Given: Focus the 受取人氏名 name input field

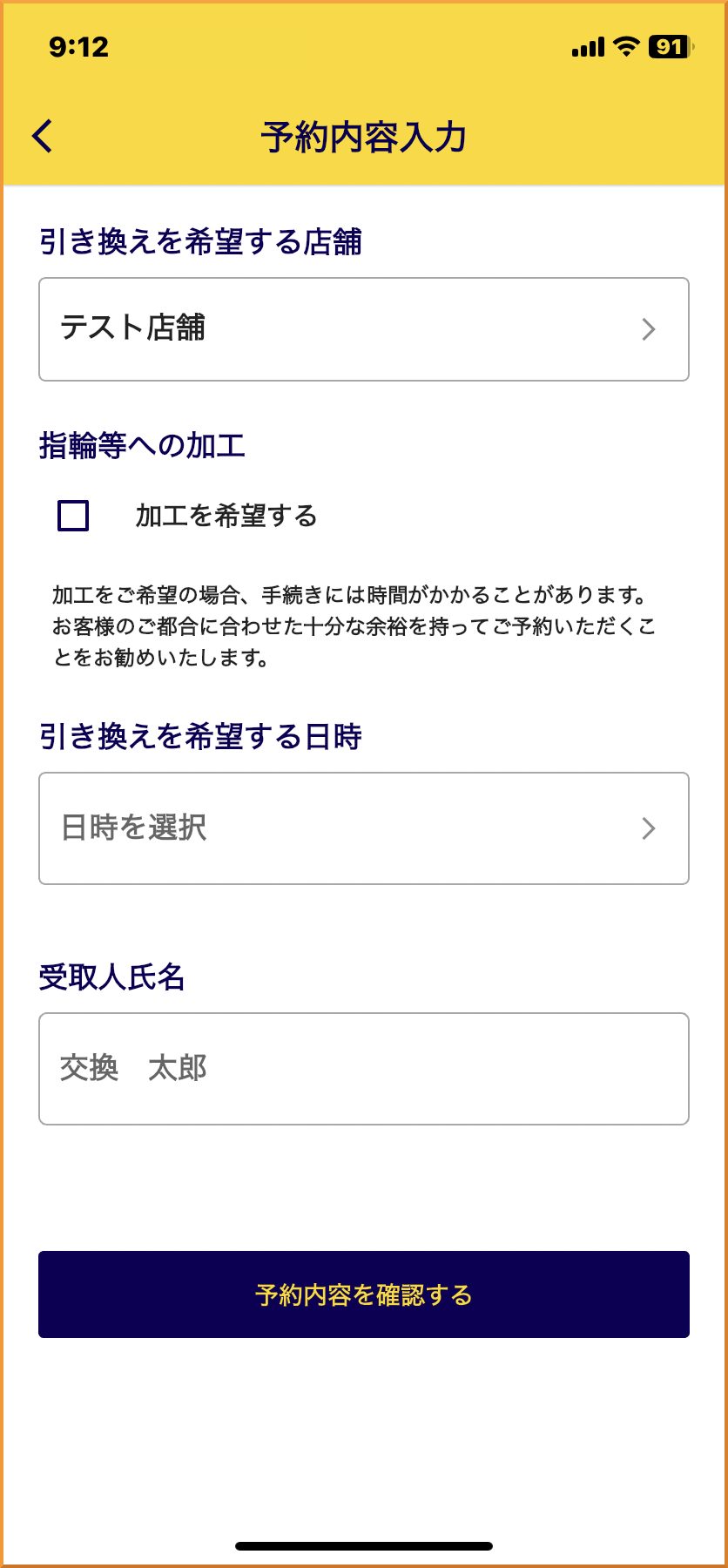Looking at the screenshot, I should pos(364,1069).
